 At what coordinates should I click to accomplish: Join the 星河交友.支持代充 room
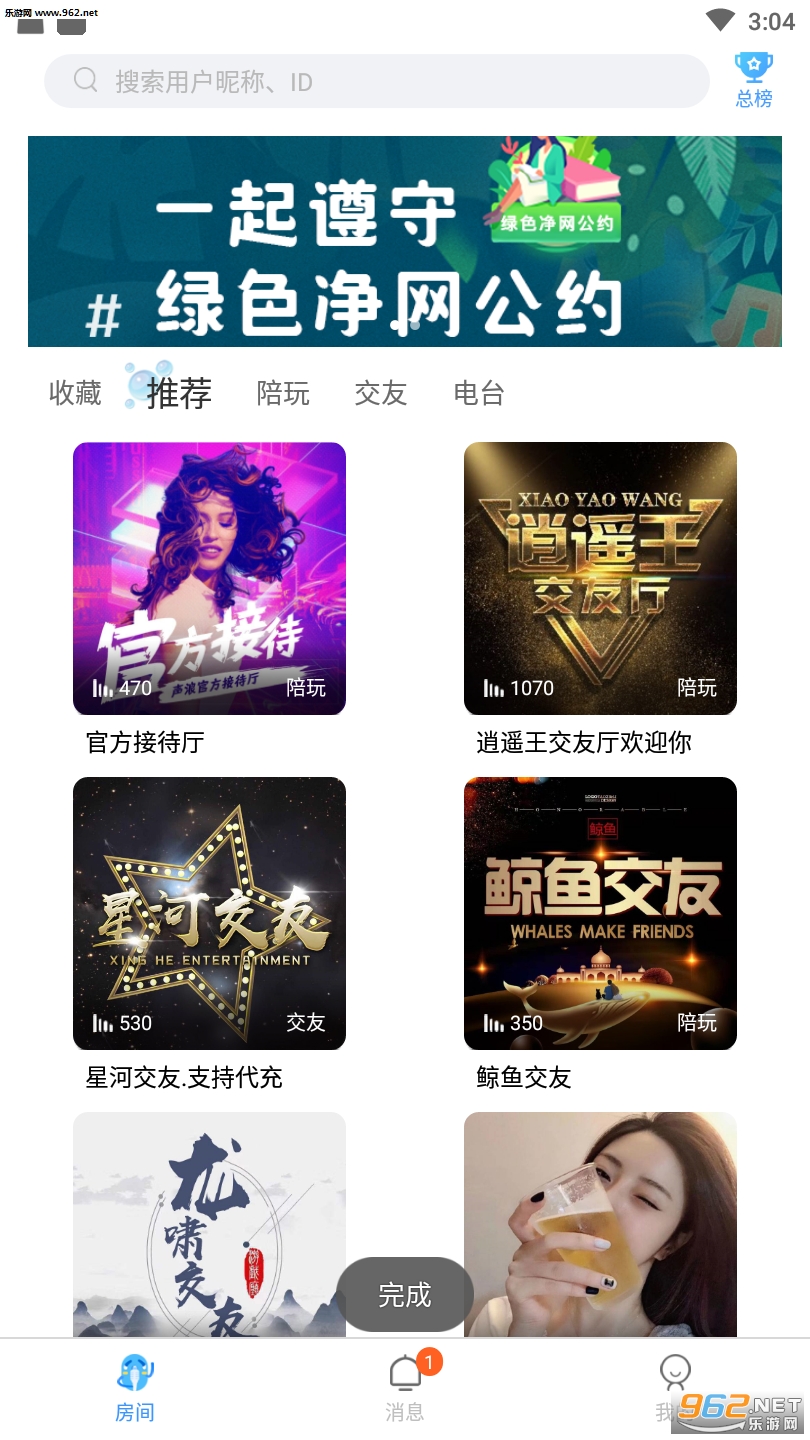(x=209, y=914)
